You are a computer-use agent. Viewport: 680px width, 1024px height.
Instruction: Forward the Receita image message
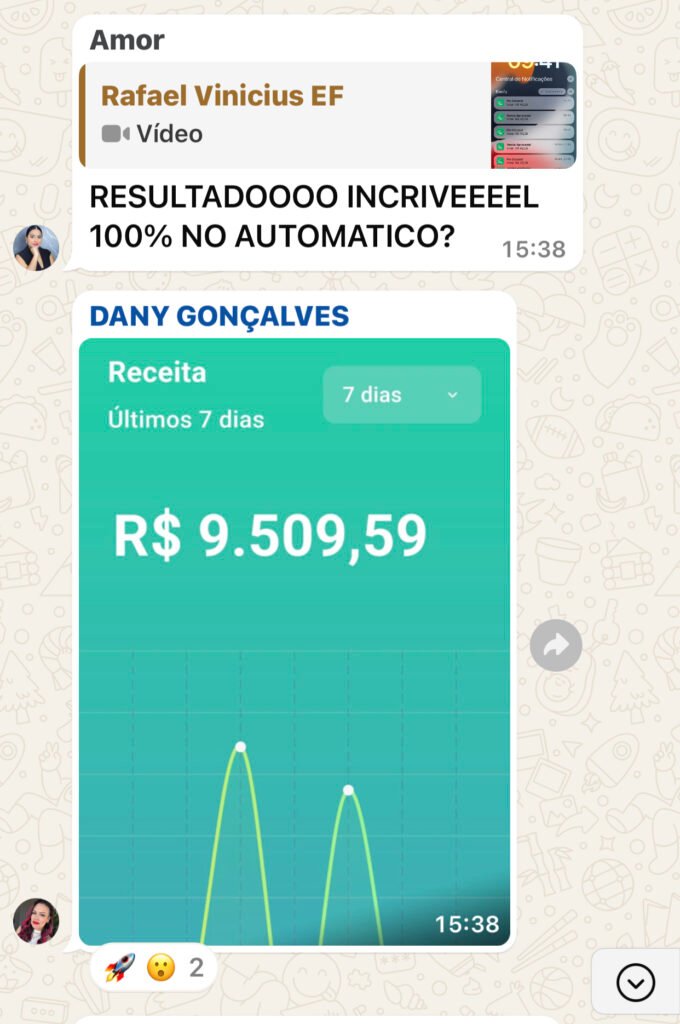556,646
